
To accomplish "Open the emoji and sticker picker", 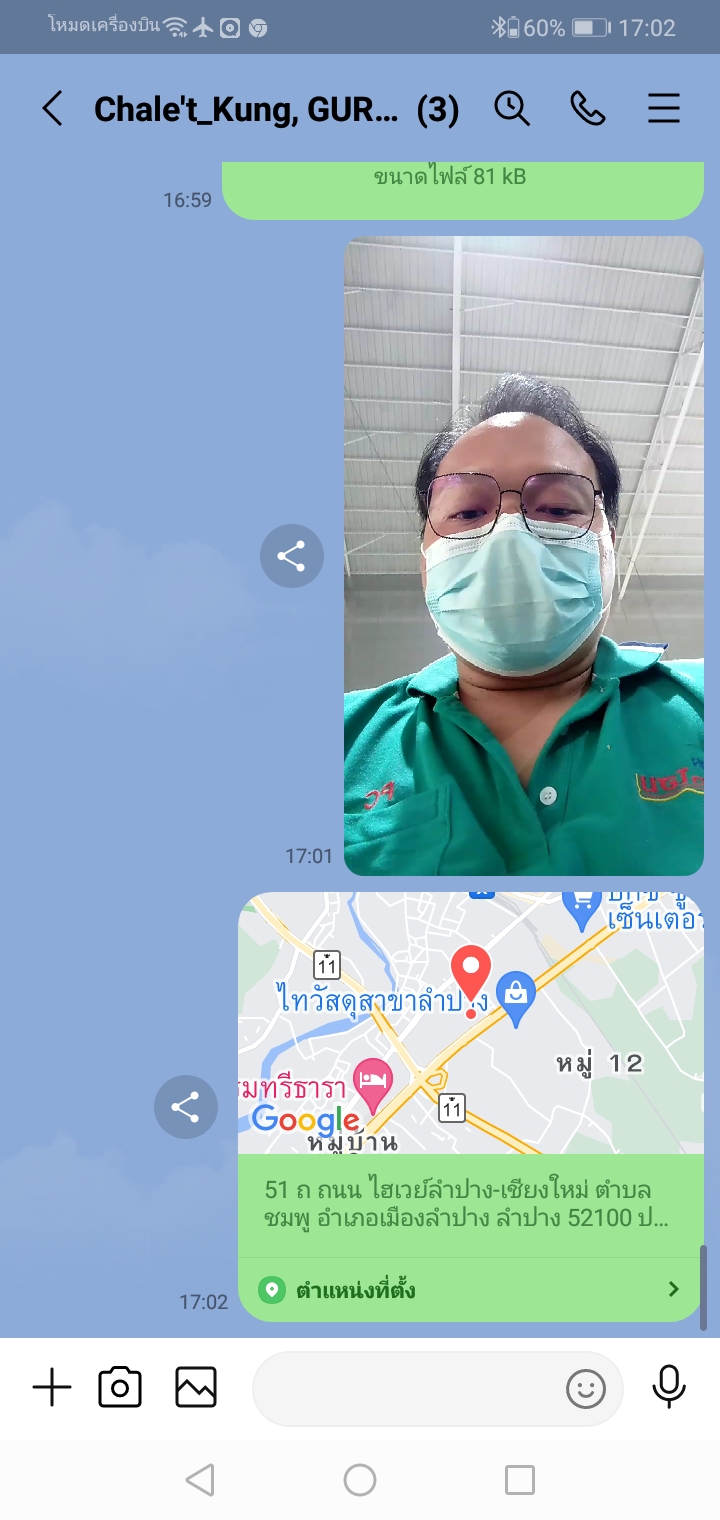I will [x=586, y=1388].
